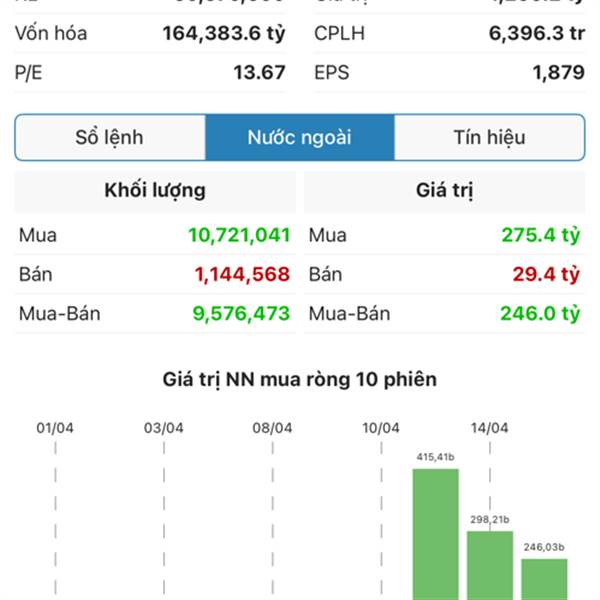
Task: Open the Tín hiệu tab
Action: point(489,138)
